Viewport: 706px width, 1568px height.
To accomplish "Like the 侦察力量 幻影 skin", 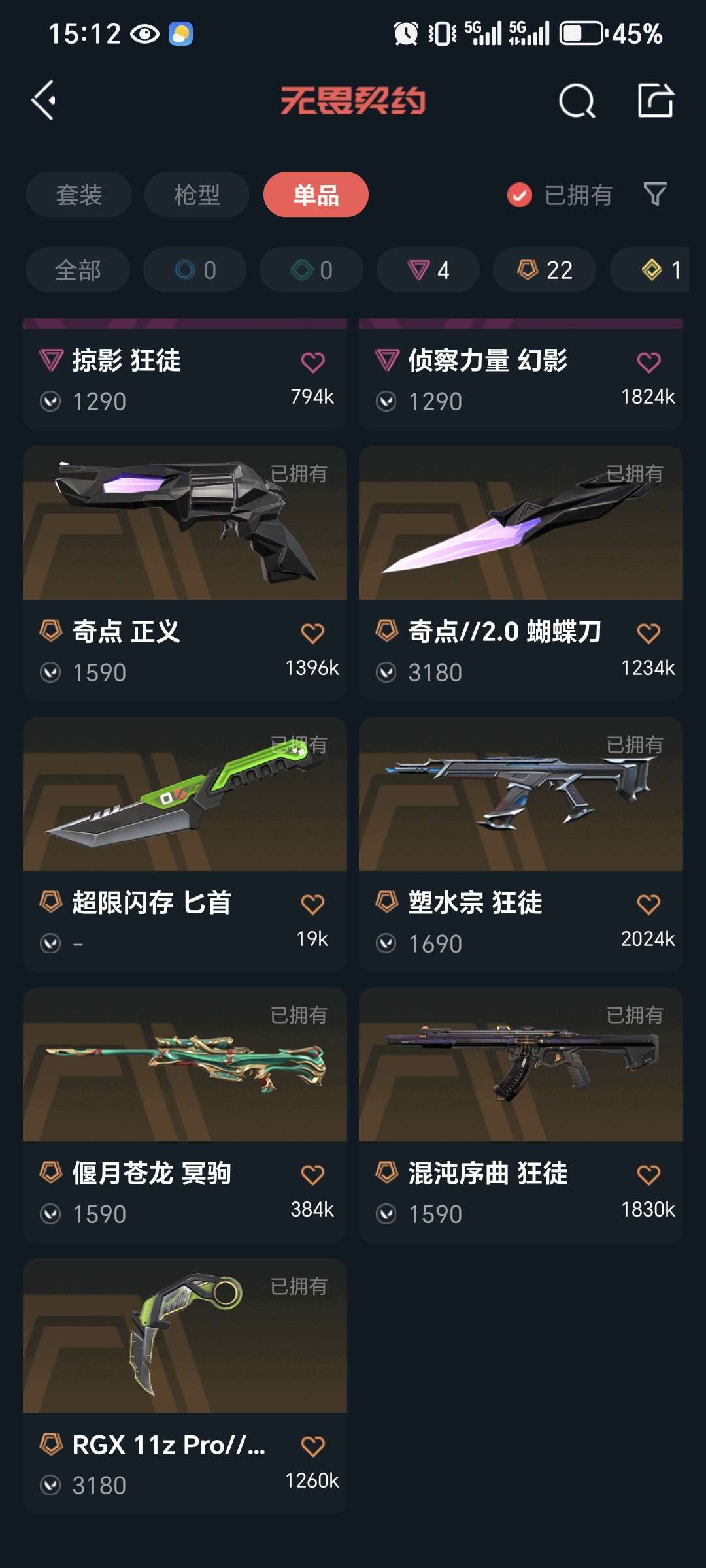I will pos(648,362).
